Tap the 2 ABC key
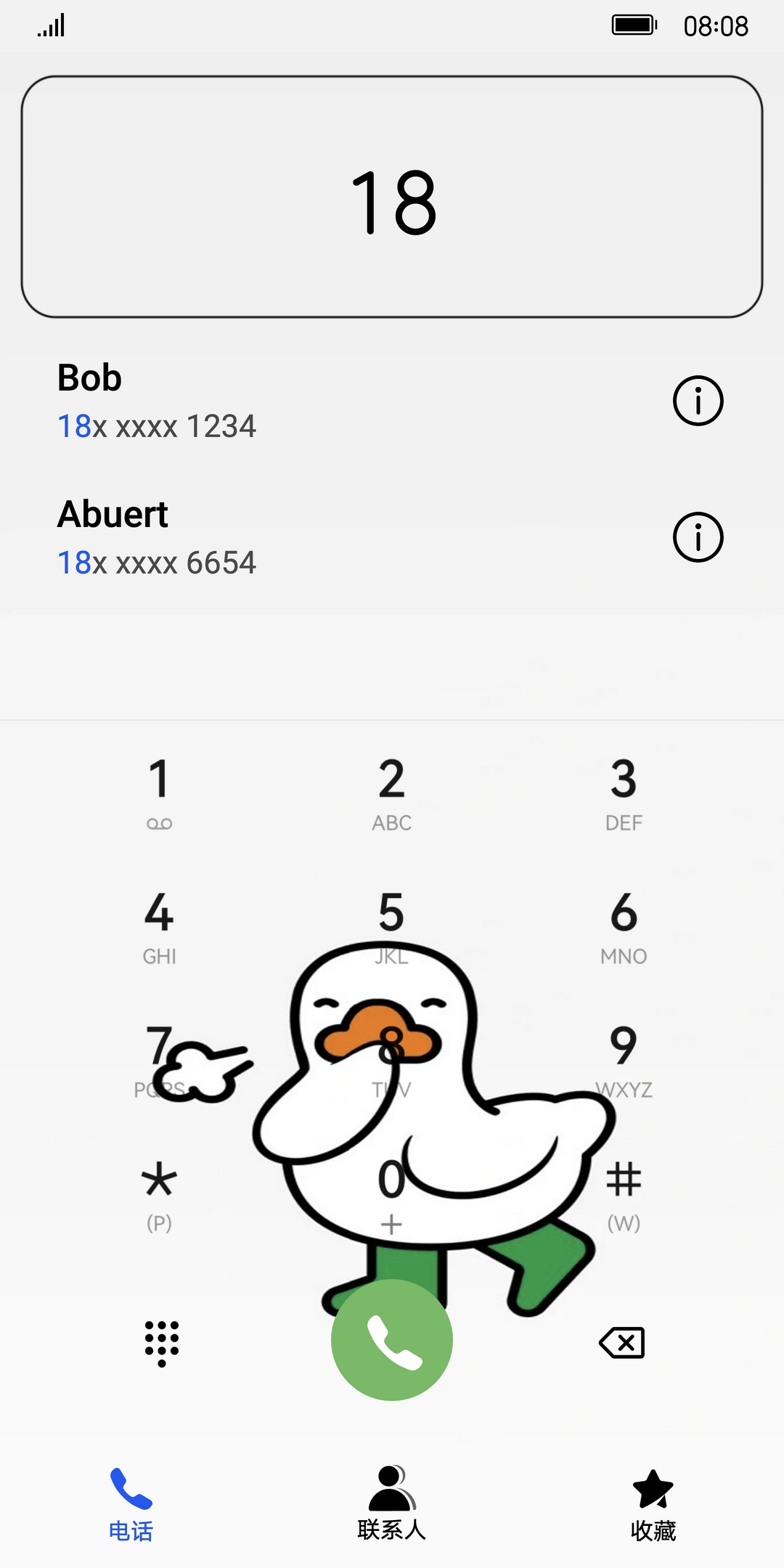The height and width of the screenshot is (1568, 784). pyautogui.click(x=391, y=793)
